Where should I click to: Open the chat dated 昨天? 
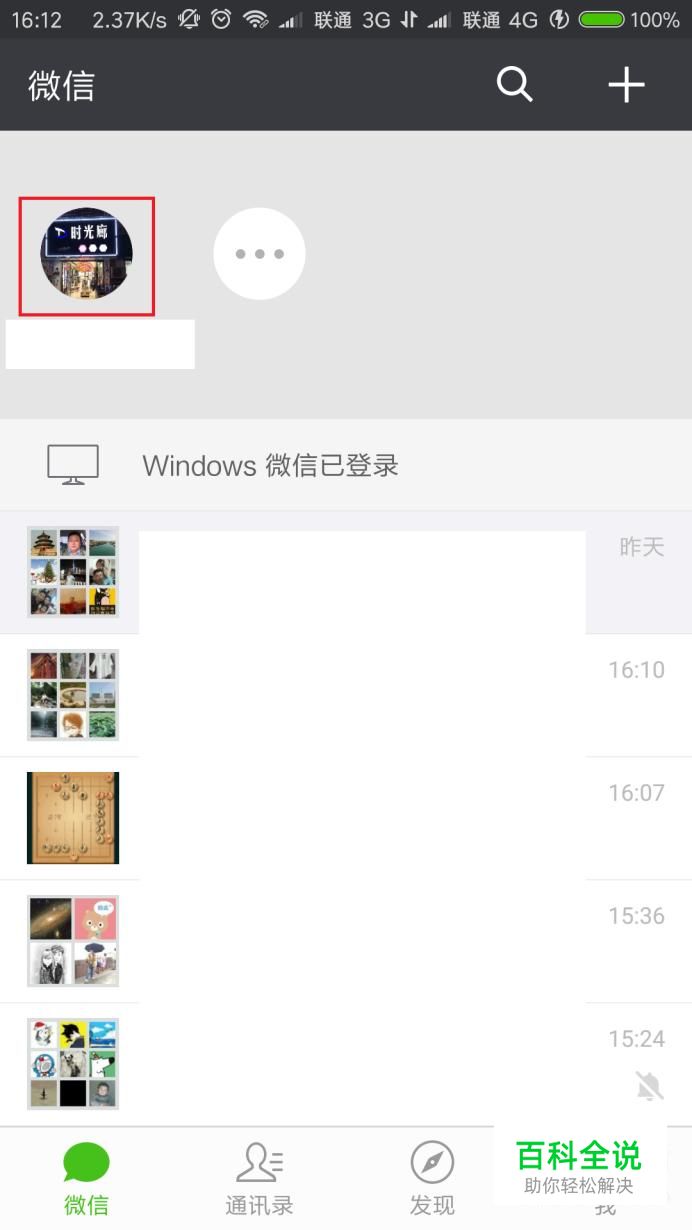click(346, 572)
